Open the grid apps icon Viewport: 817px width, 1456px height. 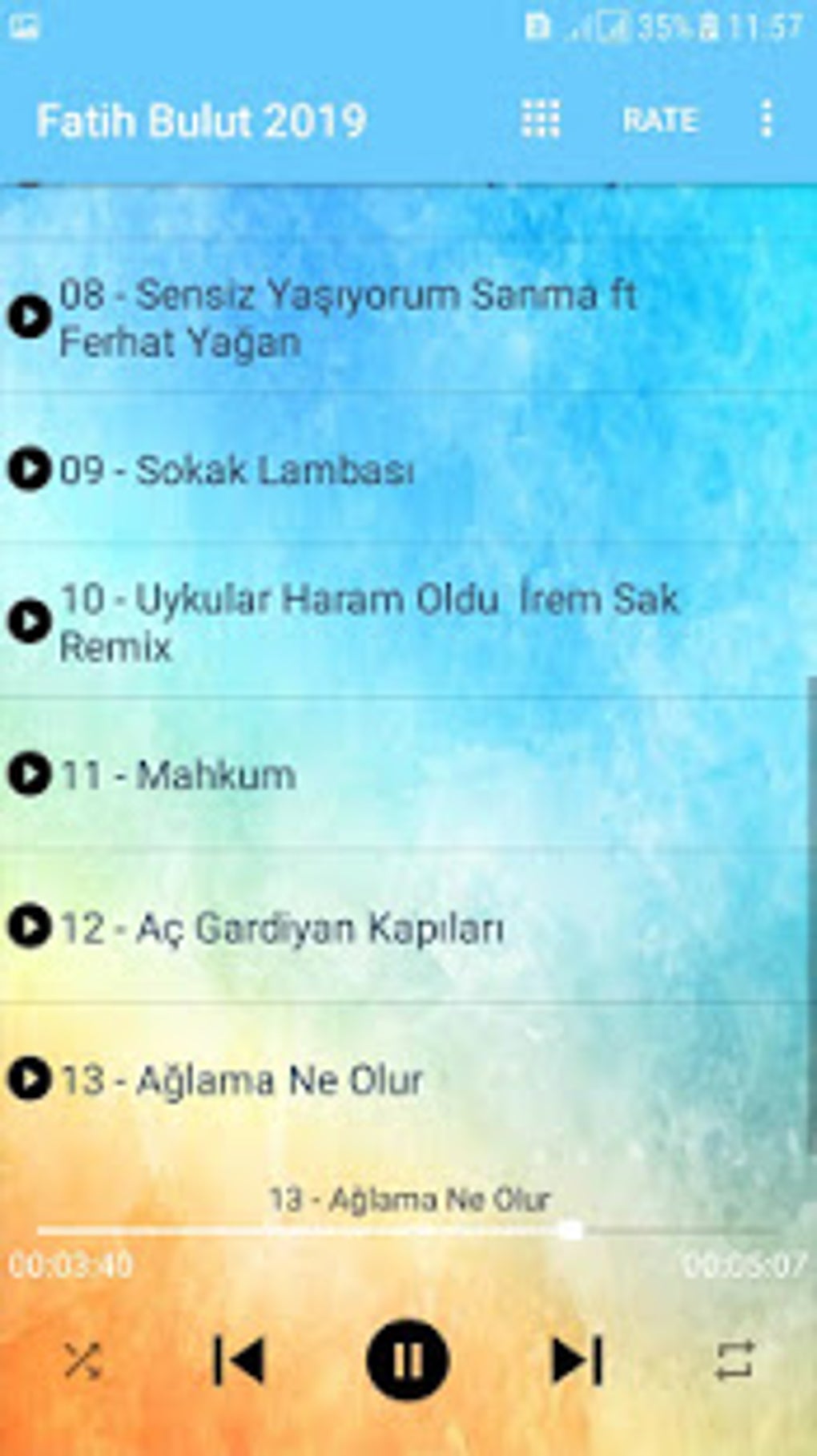click(x=541, y=119)
